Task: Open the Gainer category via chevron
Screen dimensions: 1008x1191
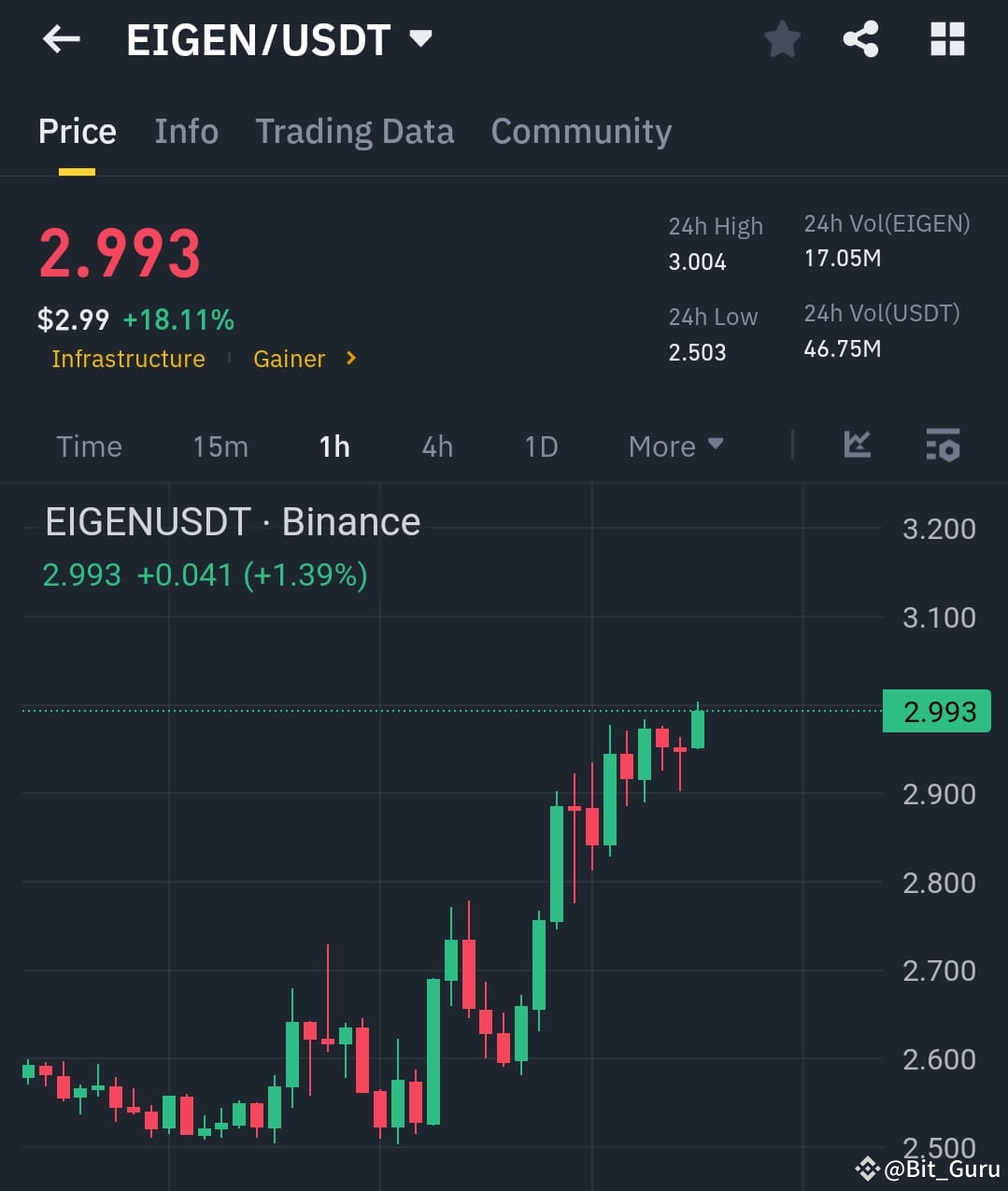Action: point(350,359)
